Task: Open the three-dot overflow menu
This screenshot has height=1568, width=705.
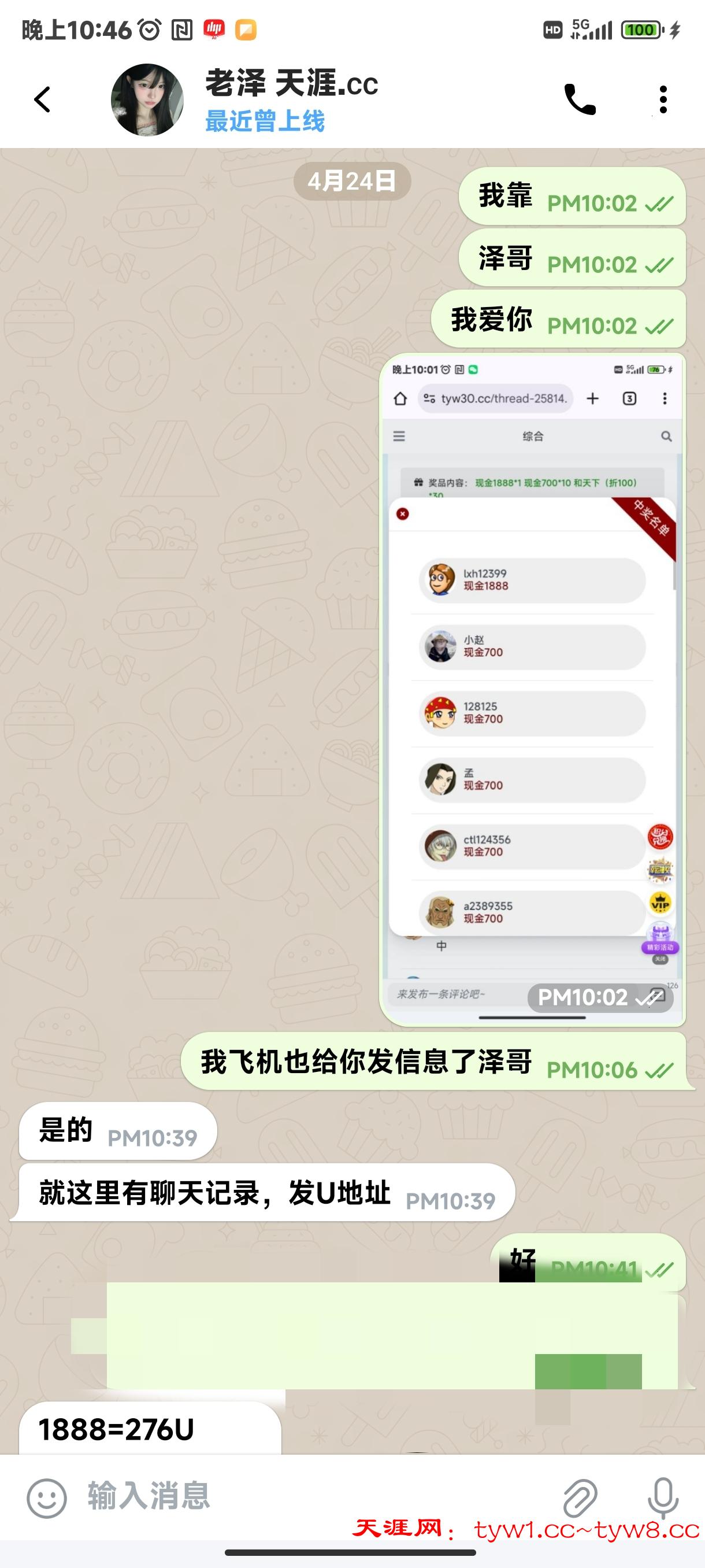Action: (x=662, y=99)
